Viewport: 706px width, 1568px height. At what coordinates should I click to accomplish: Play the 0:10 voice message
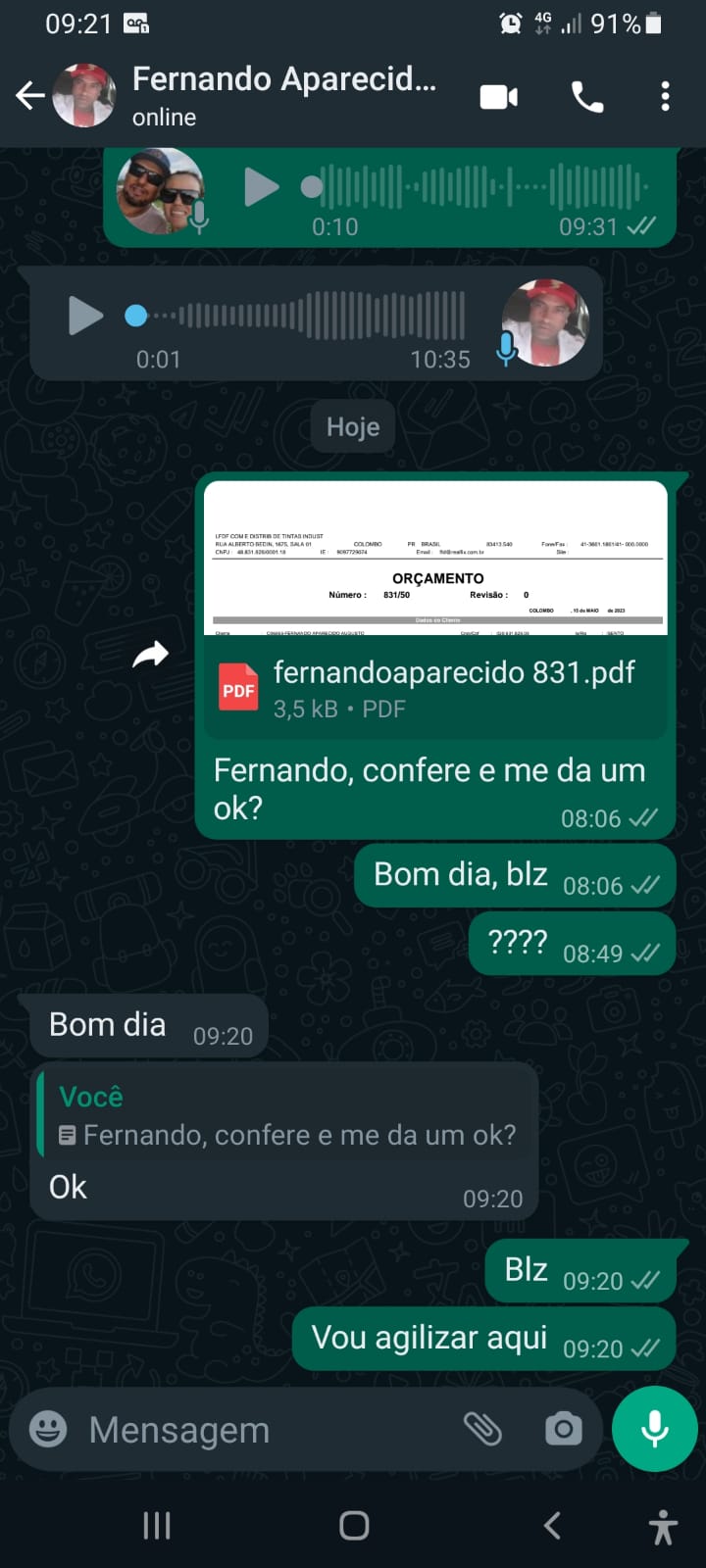261,187
